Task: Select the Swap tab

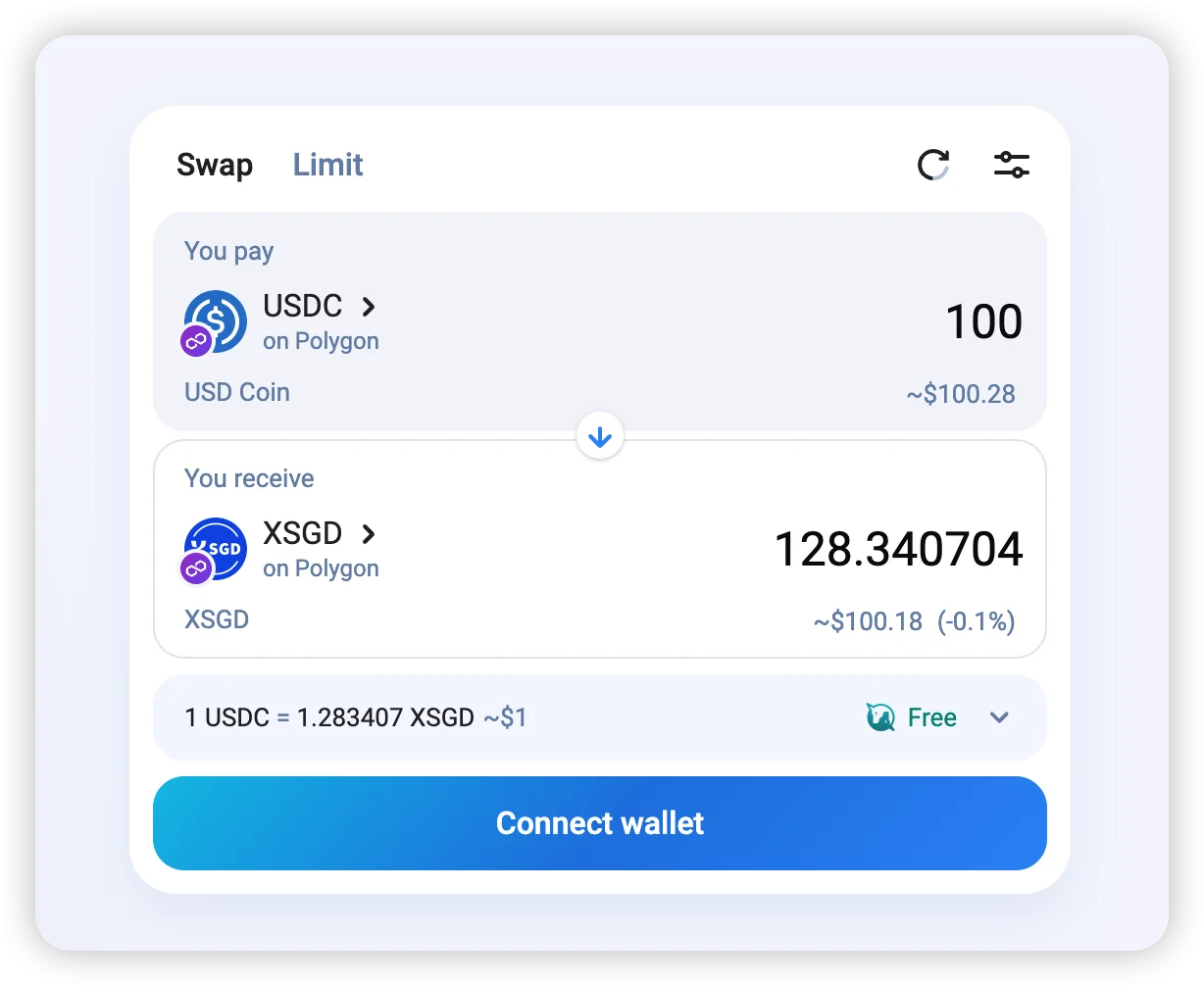Action: coord(215,165)
